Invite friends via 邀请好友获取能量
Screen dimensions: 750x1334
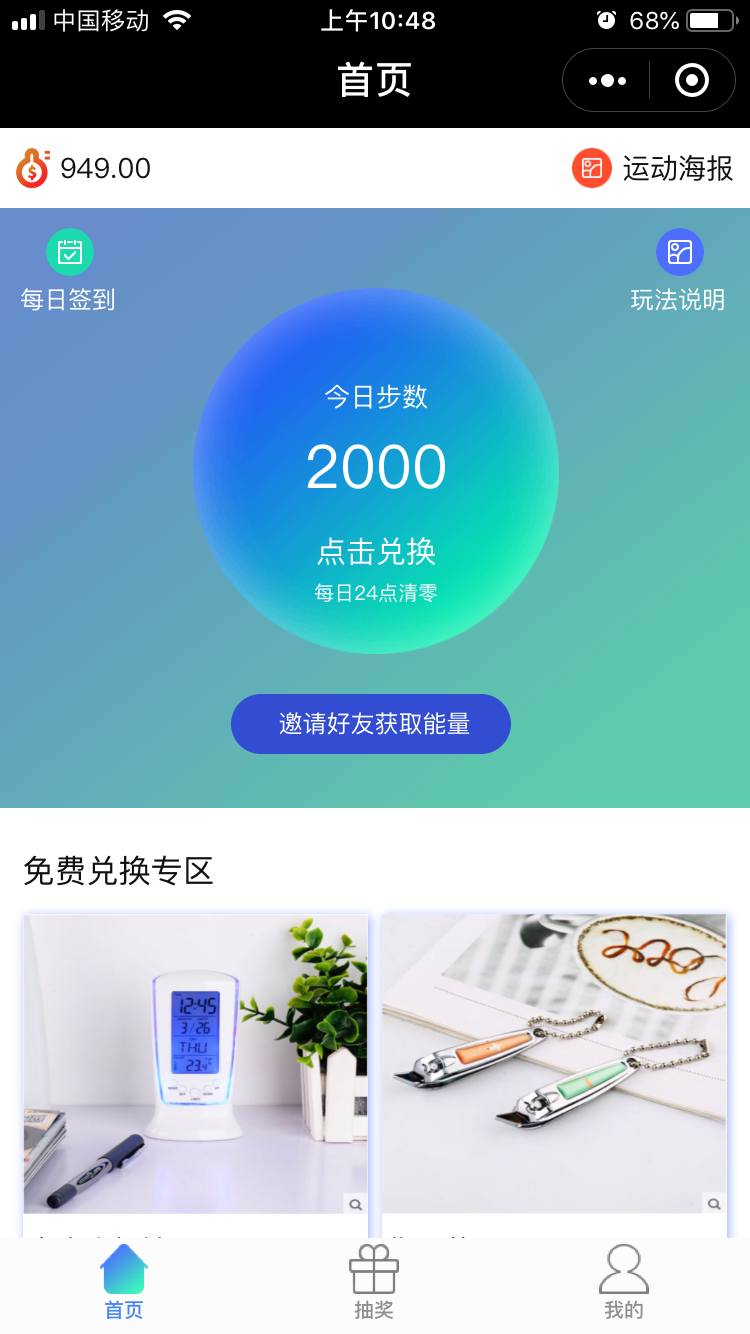[371, 724]
